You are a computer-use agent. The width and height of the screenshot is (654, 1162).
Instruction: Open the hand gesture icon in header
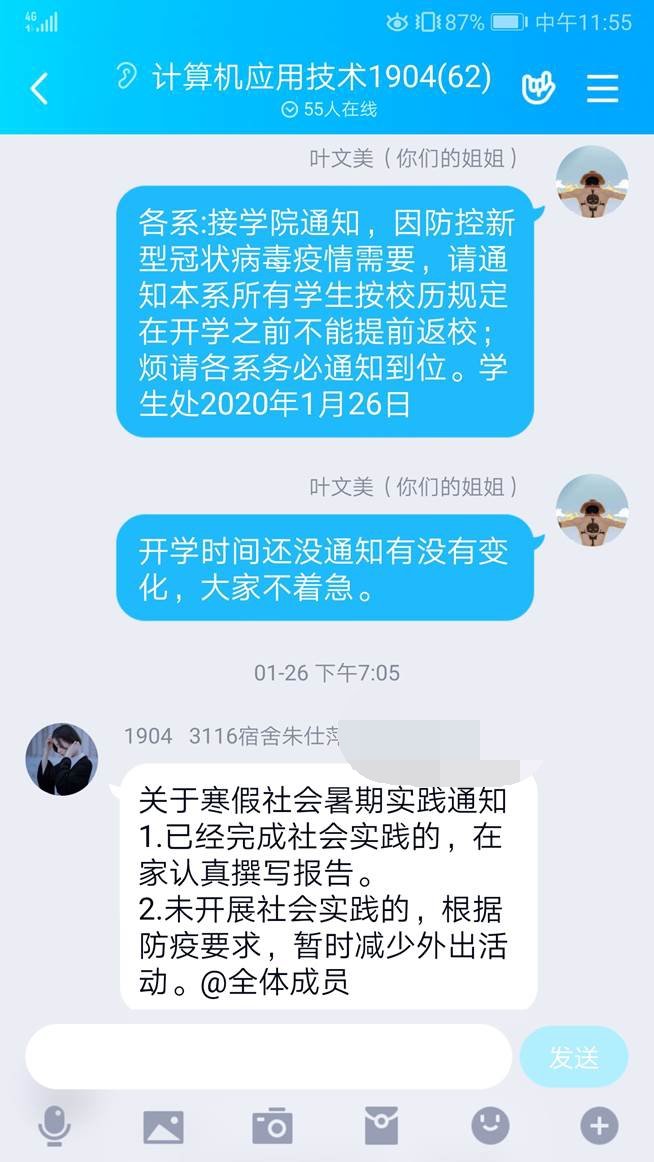pyautogui.click(x=538, y=88)
